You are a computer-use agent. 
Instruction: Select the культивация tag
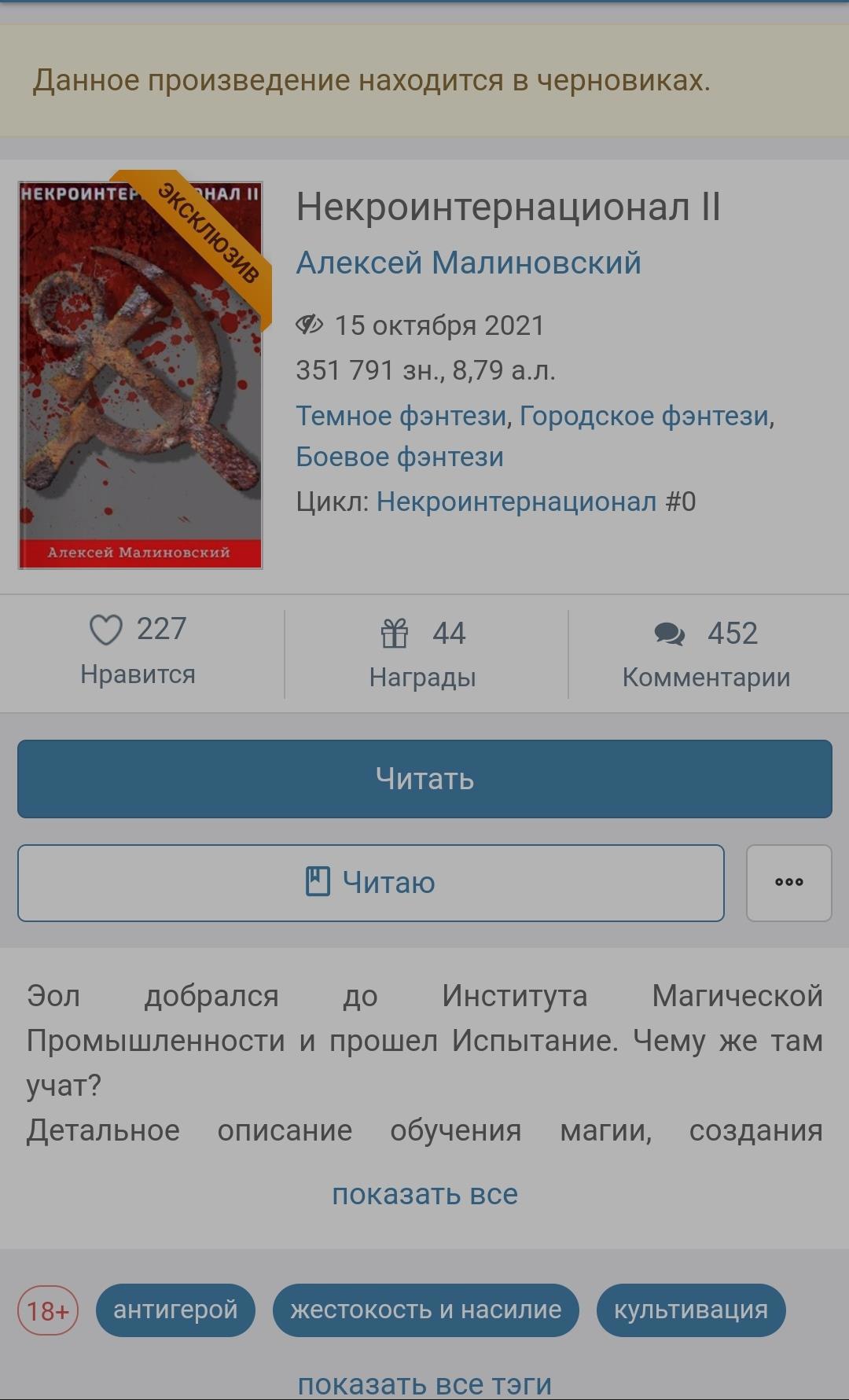[x=690, y=1310]
